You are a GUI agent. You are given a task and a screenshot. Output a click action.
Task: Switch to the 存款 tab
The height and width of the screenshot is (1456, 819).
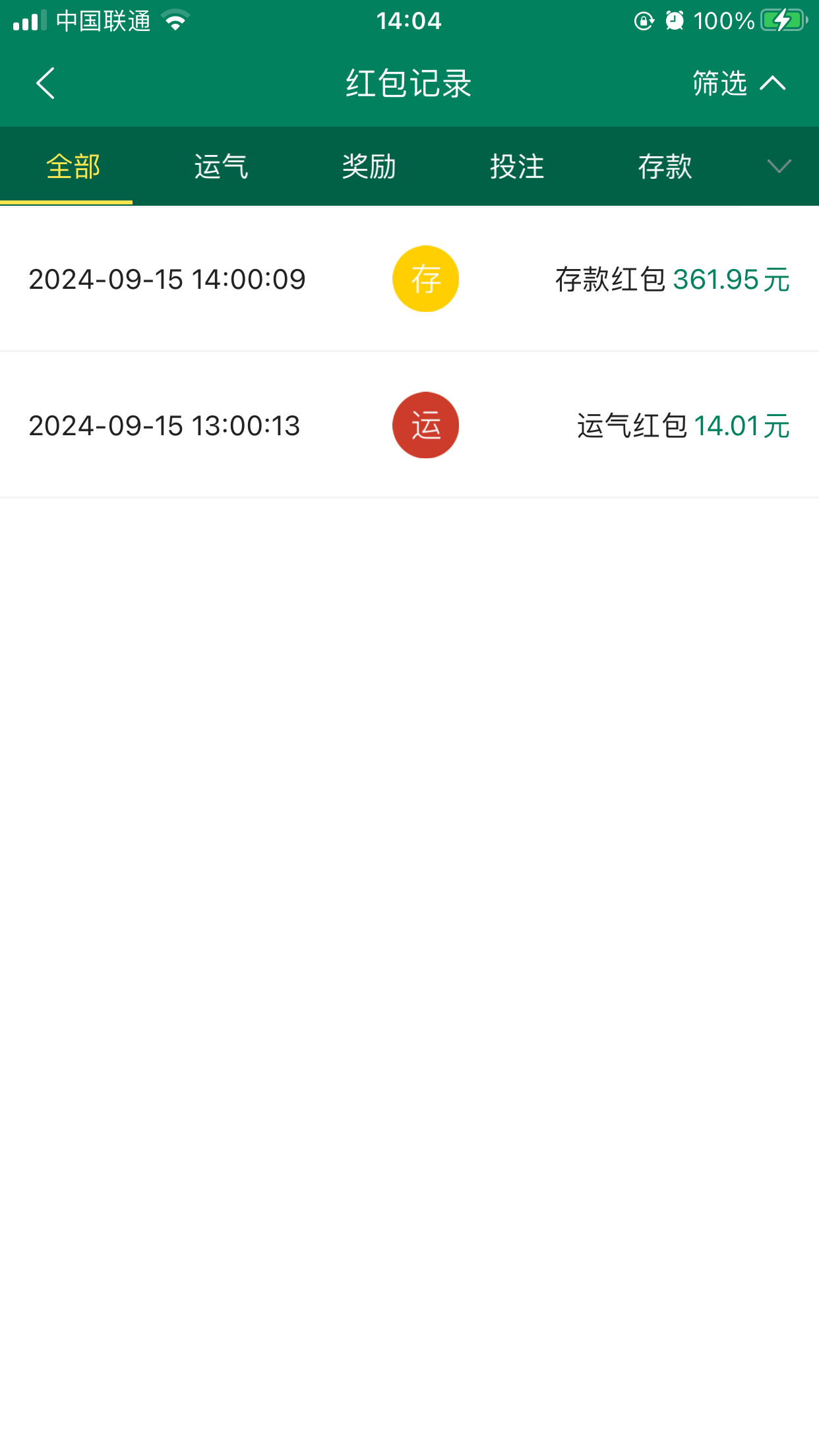coord(664,166)
